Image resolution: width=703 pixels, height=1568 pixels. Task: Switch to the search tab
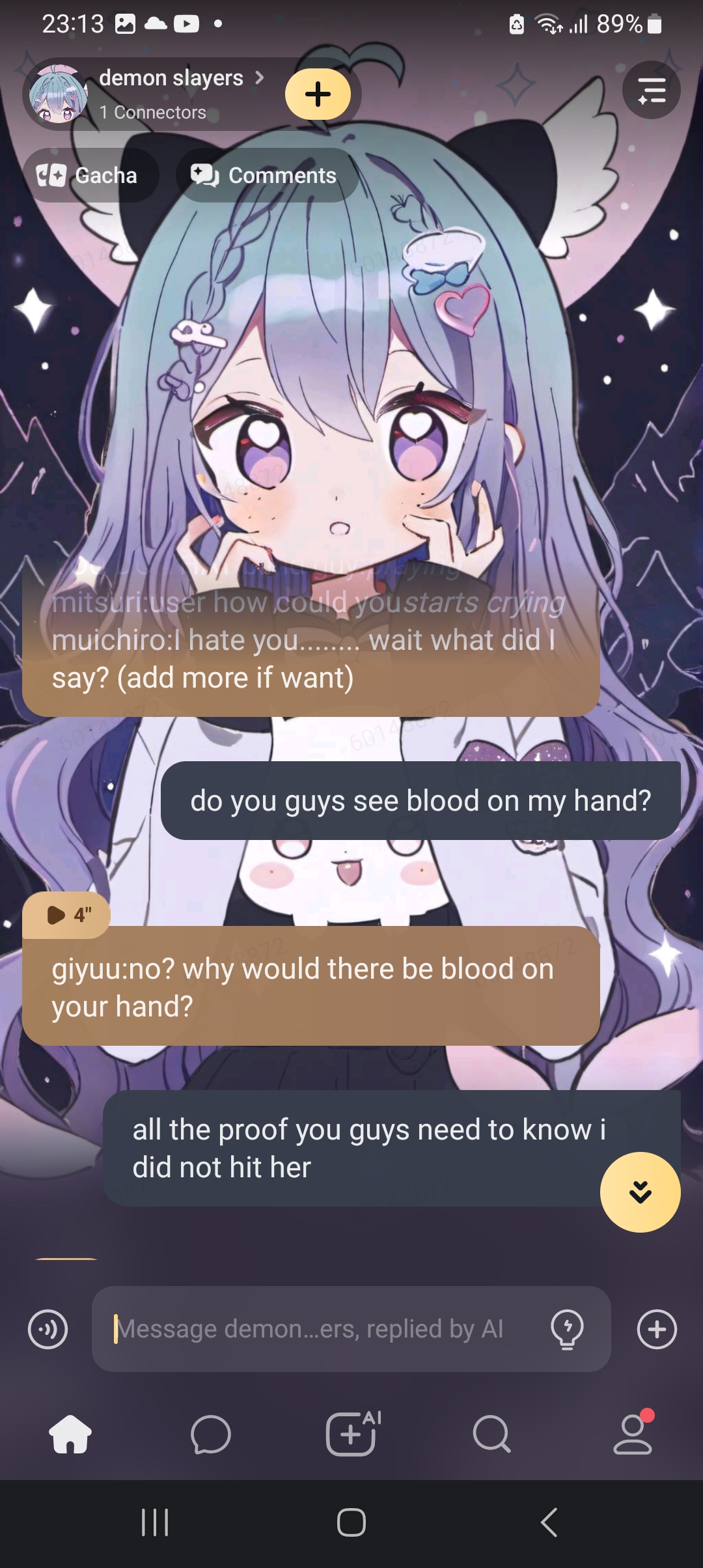click(x=491, y=1435)
